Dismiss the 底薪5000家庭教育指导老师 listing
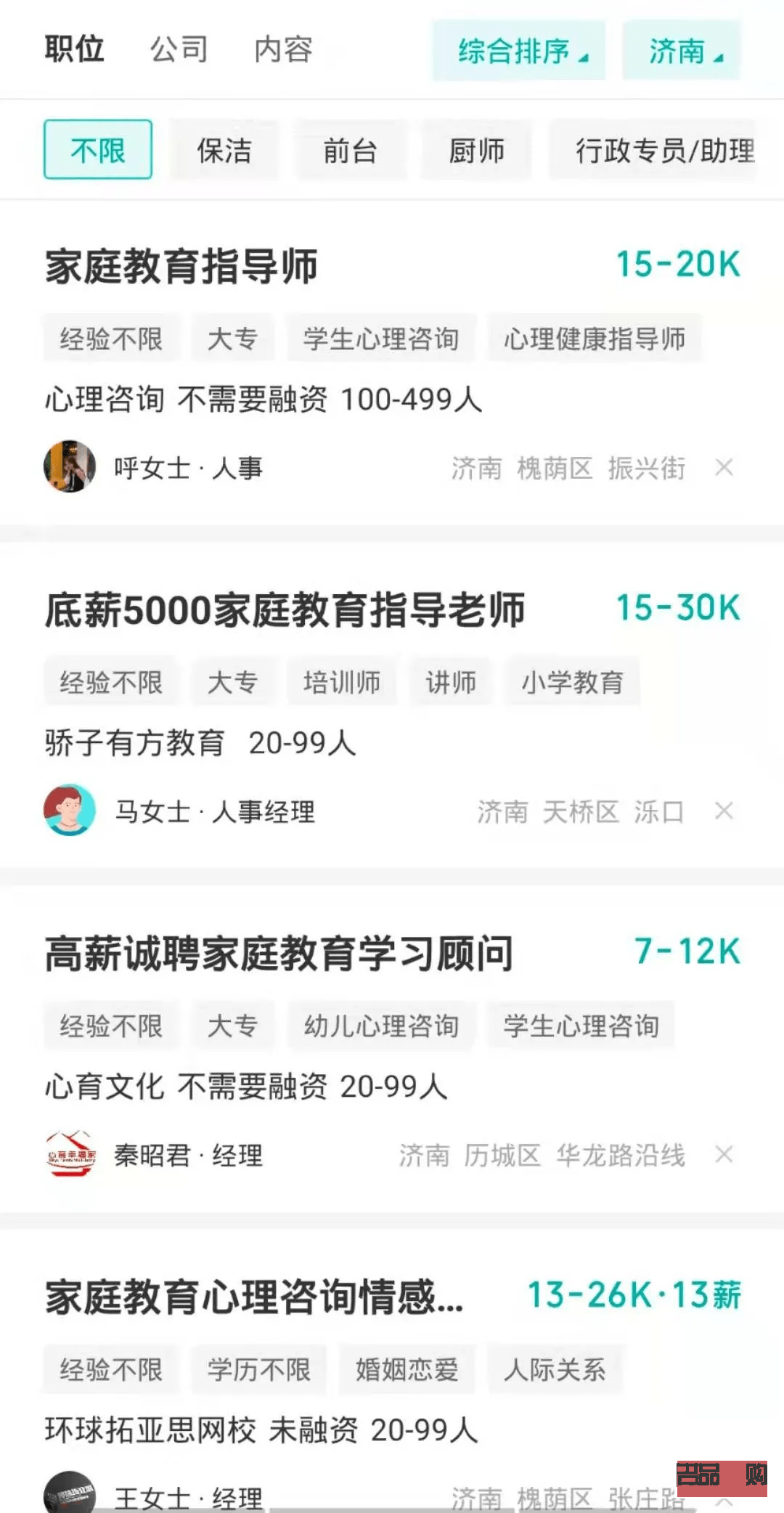 tap(724, 811)
